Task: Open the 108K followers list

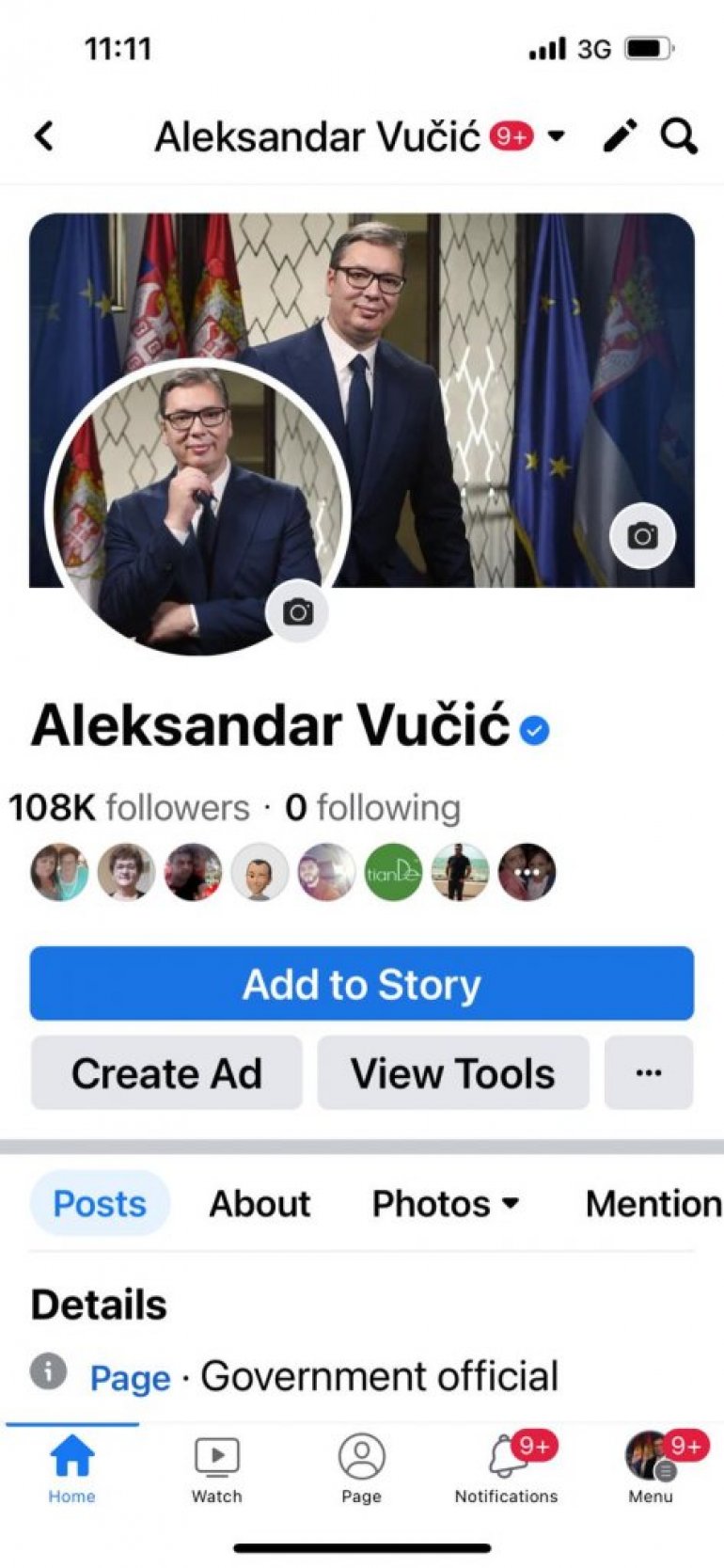Action: tap(130, 807)
